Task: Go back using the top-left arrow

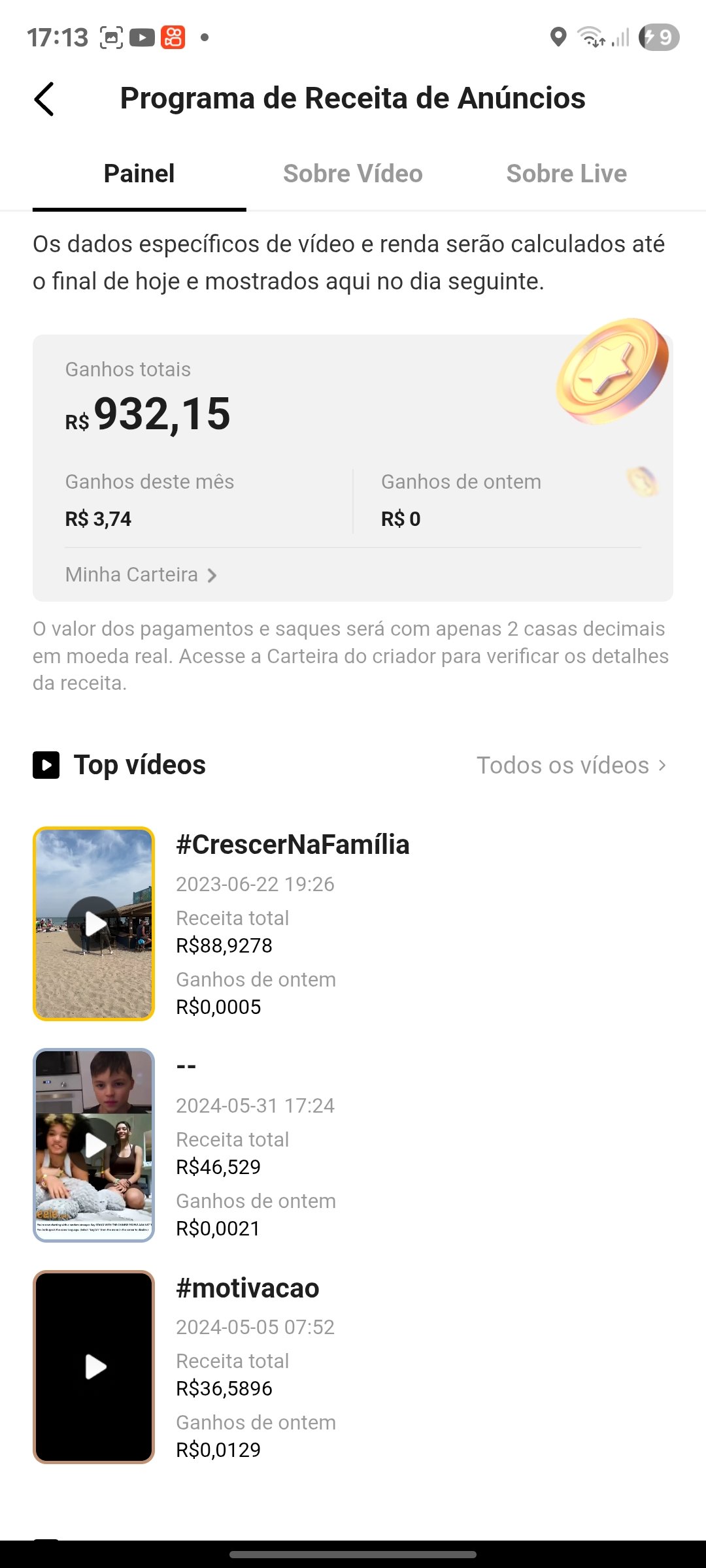Action: 44,99
